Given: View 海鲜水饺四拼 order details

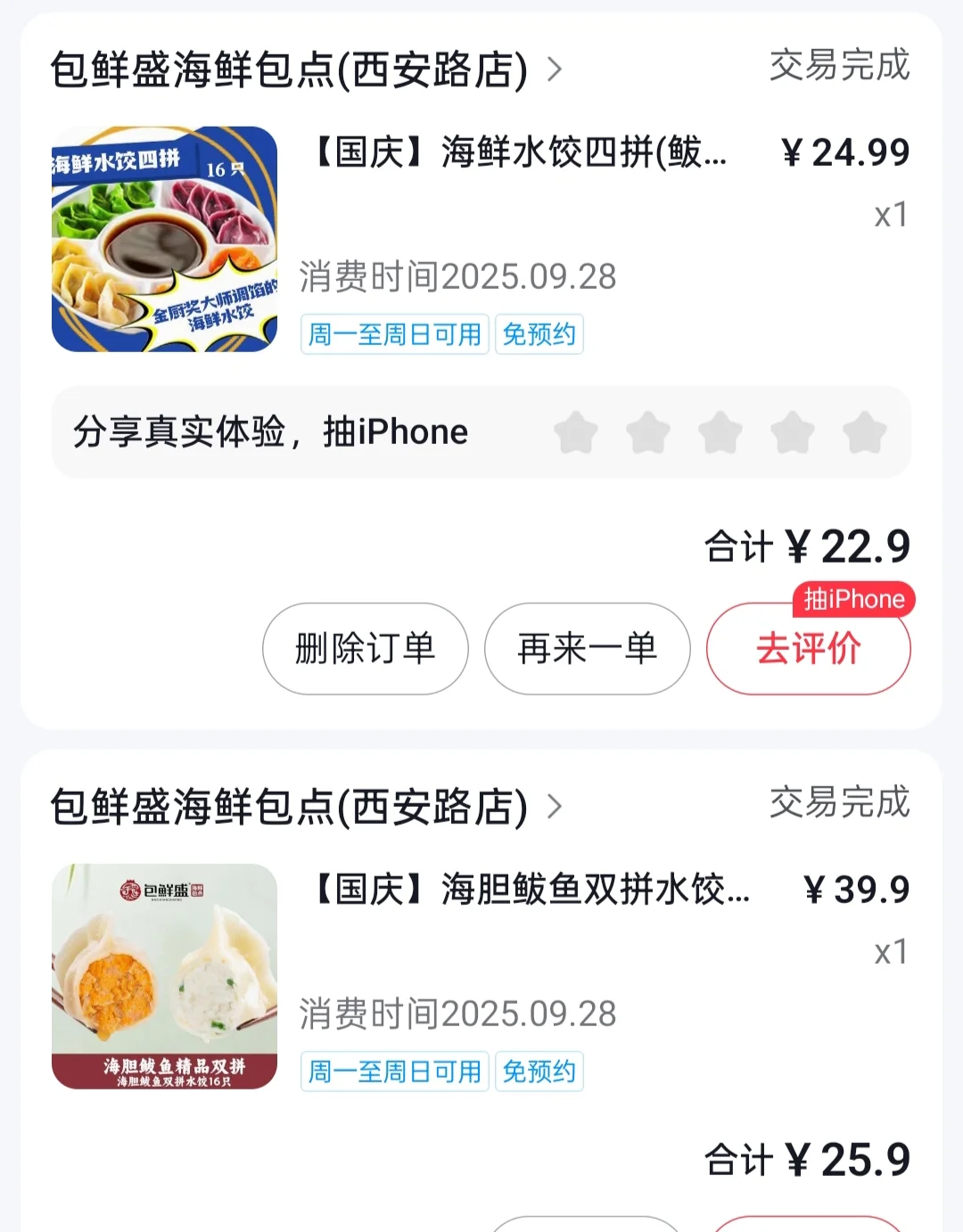Looking at the screenshot, I should coord(517,153).
